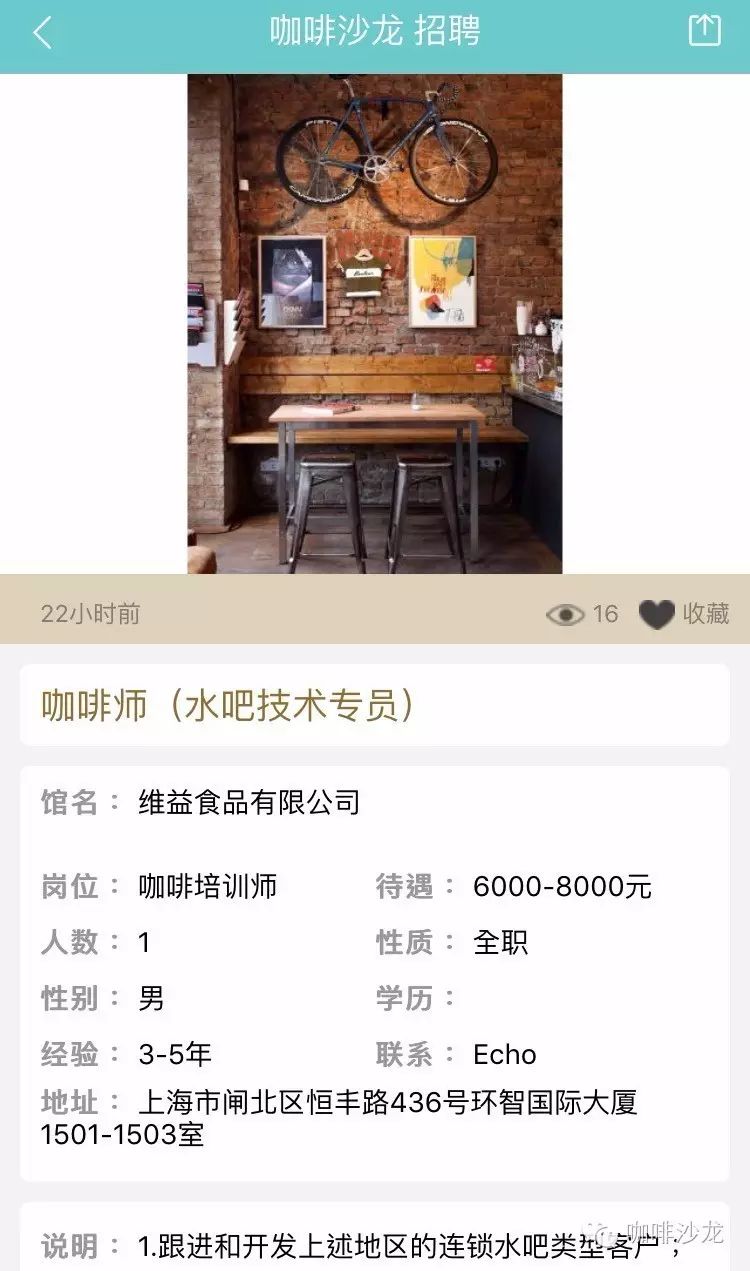Go back from the 咖啡沙龙 招聘 page
Screen dimensions: 750x1271
(42, 32)
